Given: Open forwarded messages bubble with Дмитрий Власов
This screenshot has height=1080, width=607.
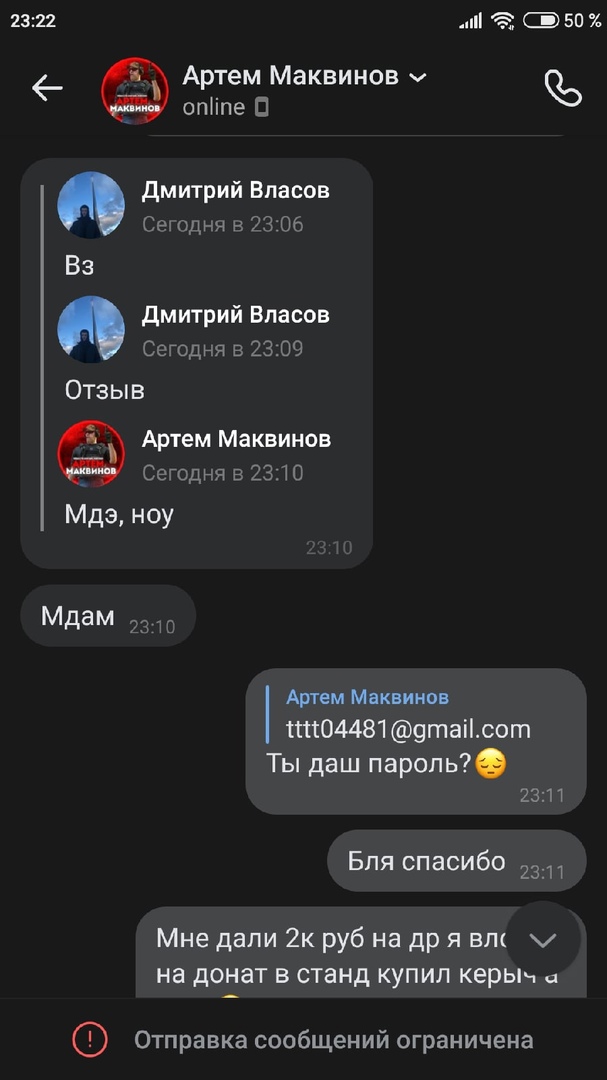Looking at the screenshot, I should pos(196,362).
